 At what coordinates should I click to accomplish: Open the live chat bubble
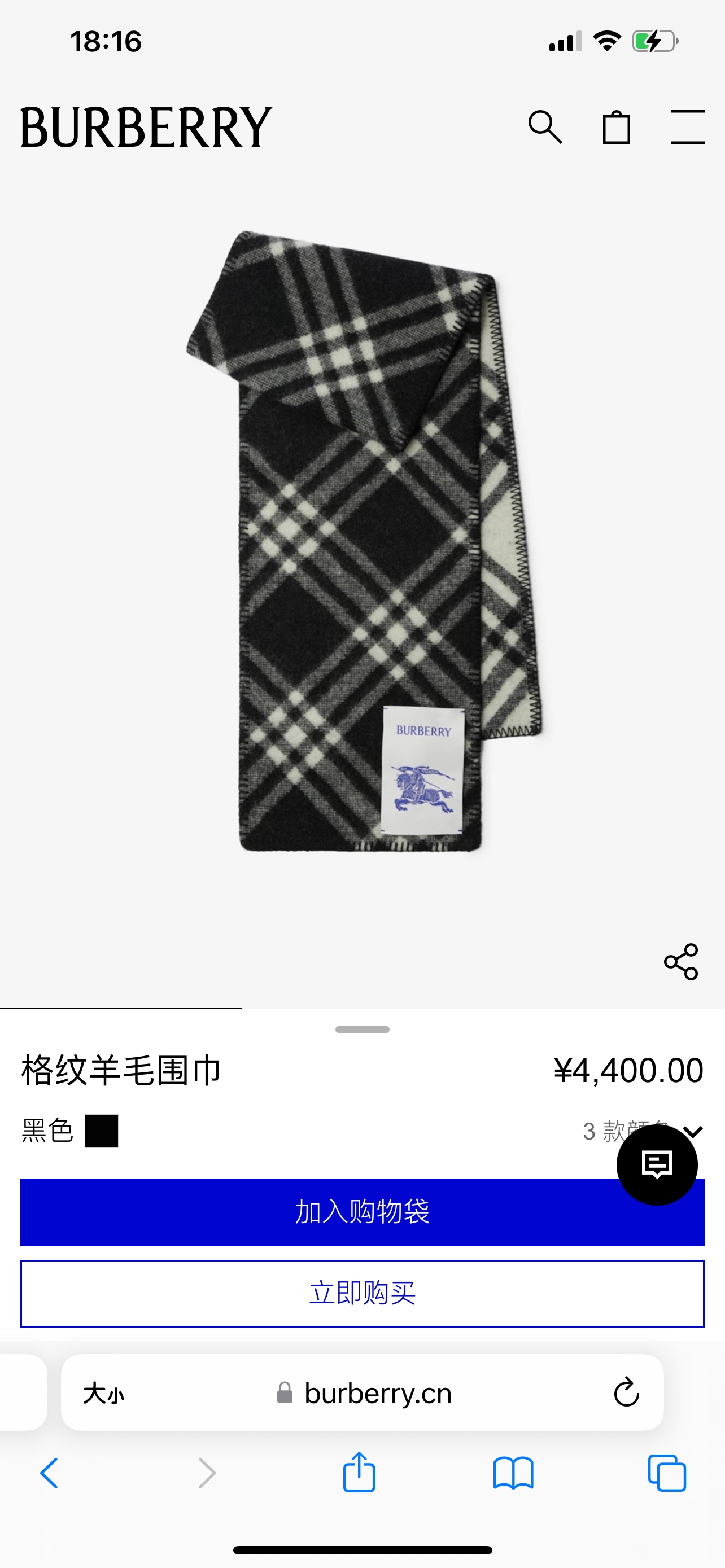point(657,1164)
